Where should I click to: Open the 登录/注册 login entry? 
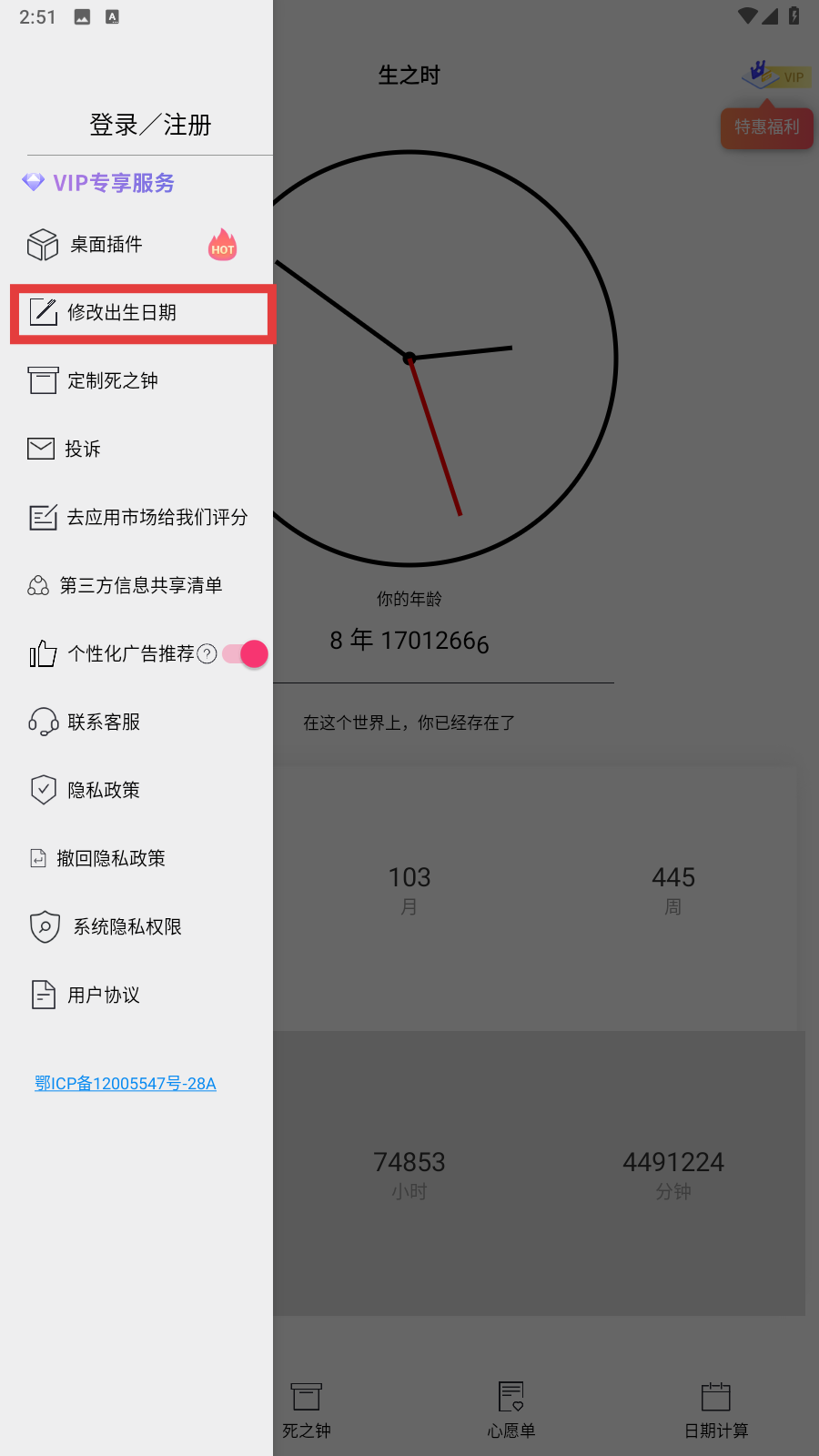tap(150, 125)
